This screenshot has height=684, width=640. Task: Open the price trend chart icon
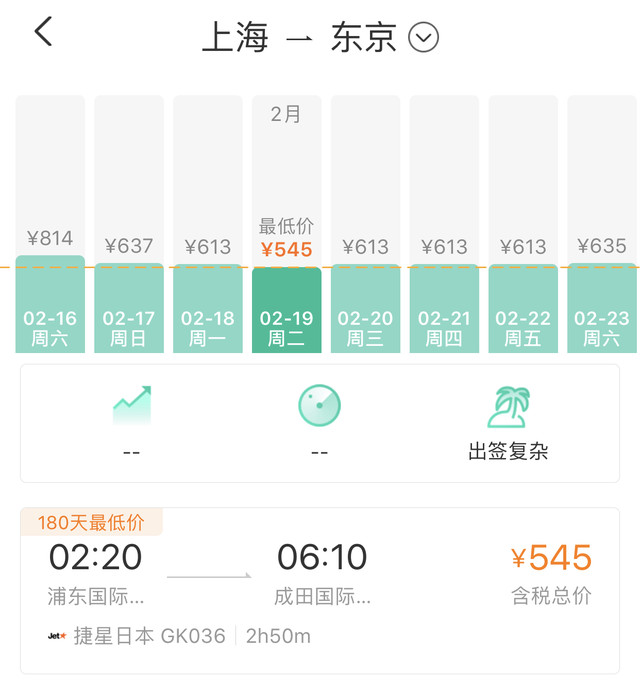click(132, 407)
